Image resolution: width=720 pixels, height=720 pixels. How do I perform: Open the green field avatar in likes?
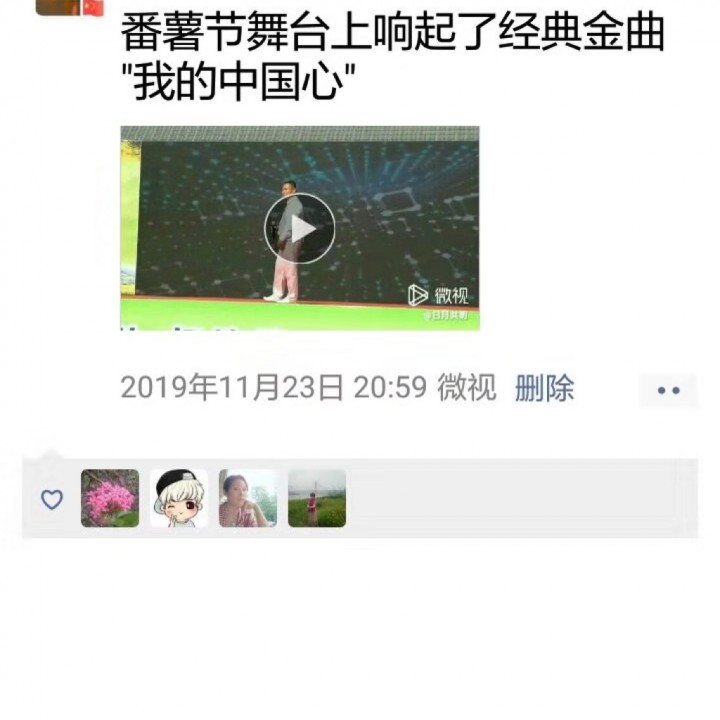[x=317, y=498]
